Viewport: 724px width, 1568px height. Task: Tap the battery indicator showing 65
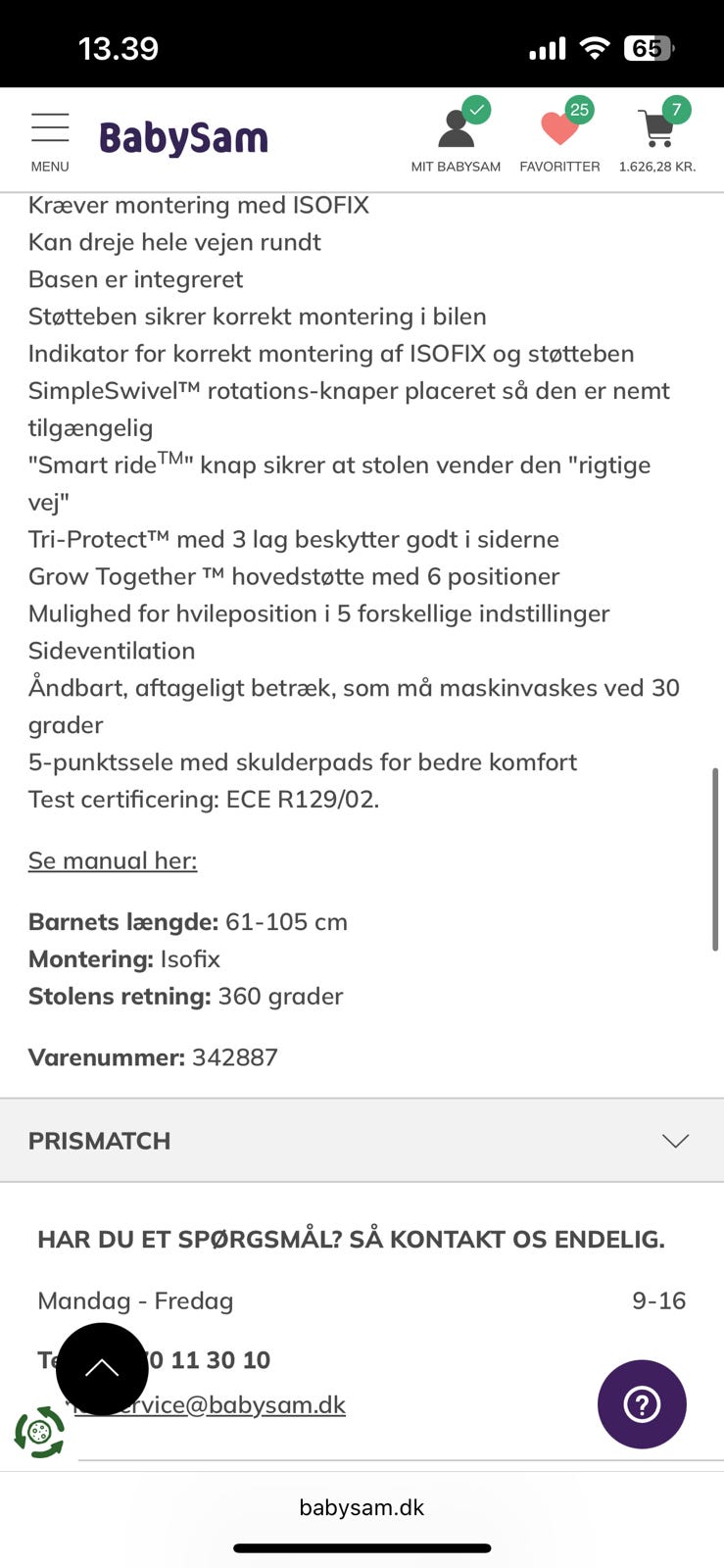pos(647,47)
